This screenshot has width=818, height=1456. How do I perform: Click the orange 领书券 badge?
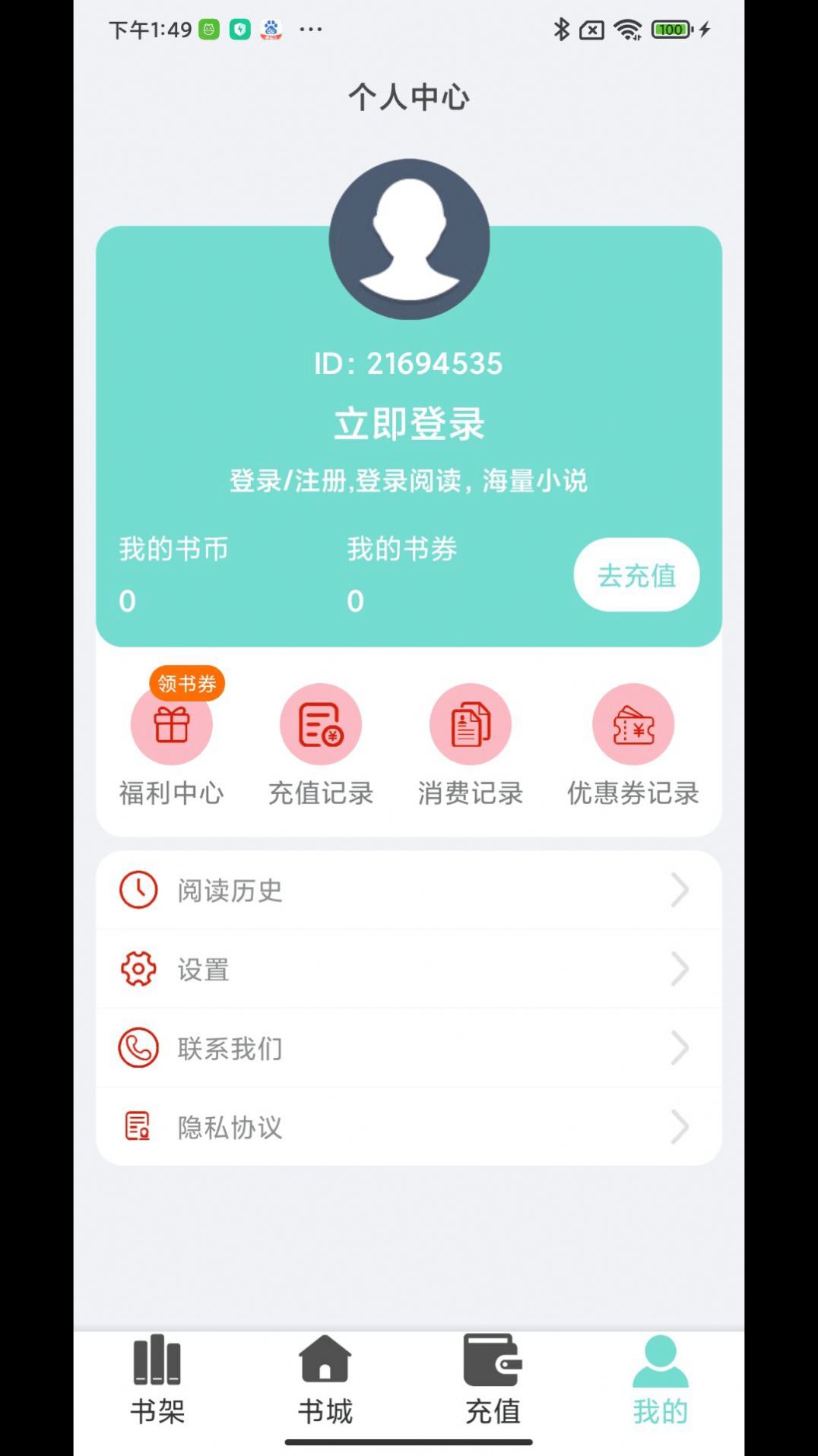[186, 683]
